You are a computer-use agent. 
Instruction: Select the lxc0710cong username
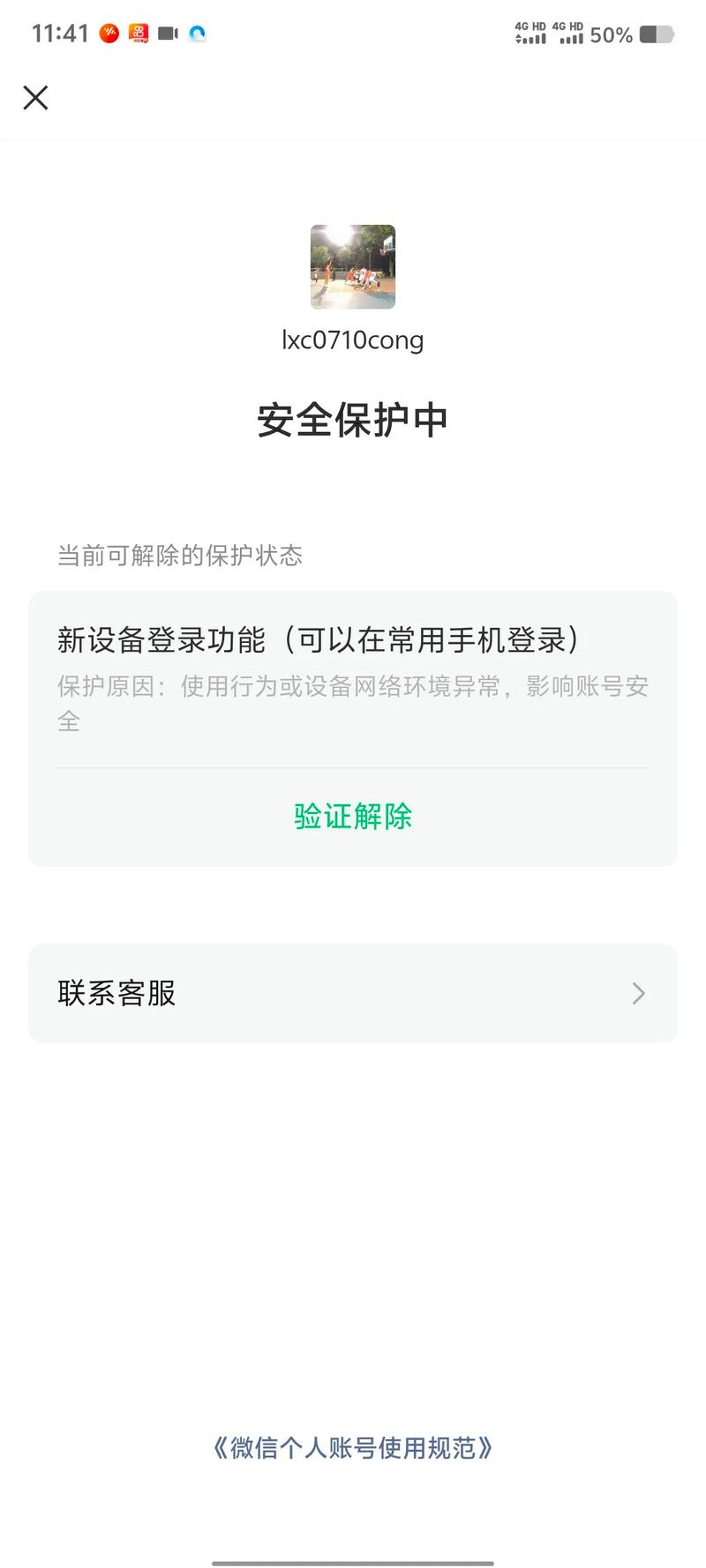point(352,340)
